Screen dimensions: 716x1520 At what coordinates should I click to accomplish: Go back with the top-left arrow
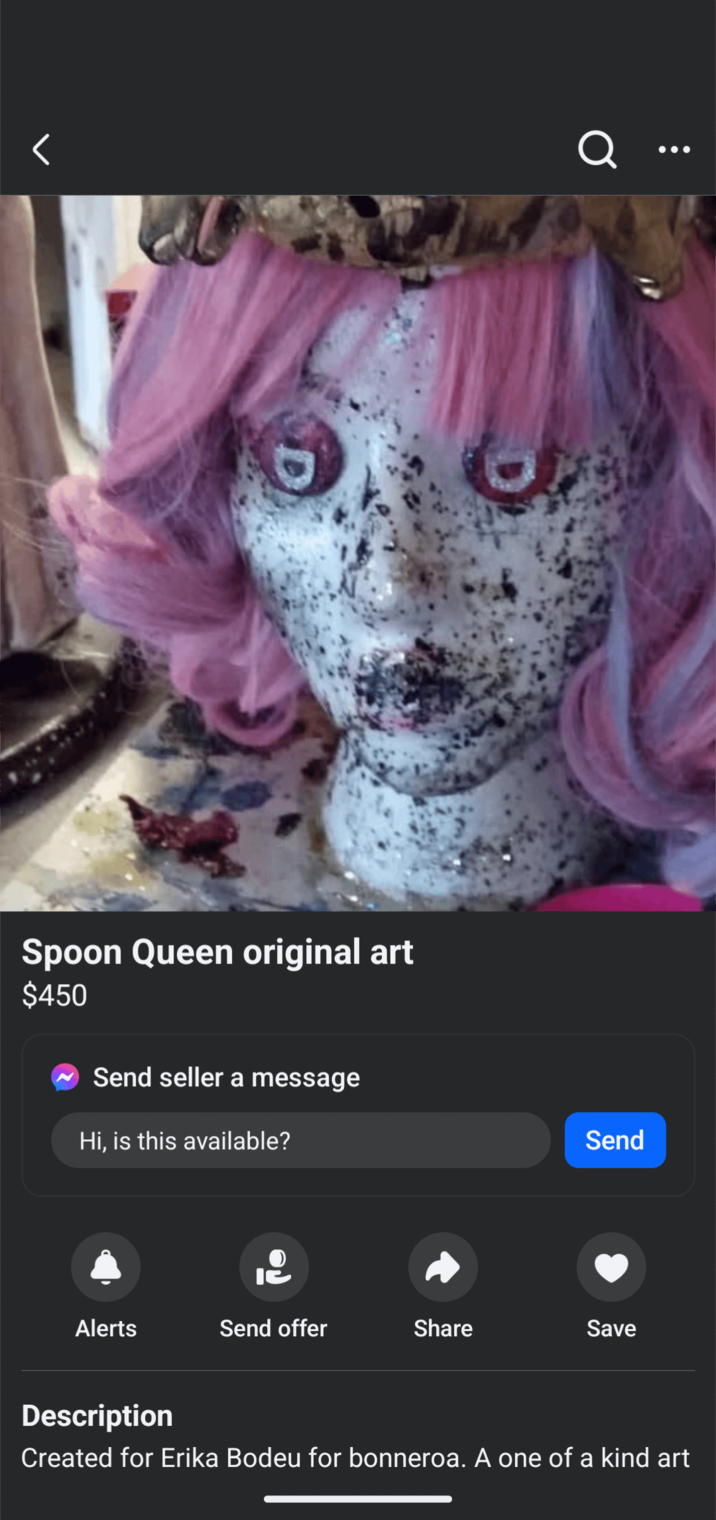(41, 150)
